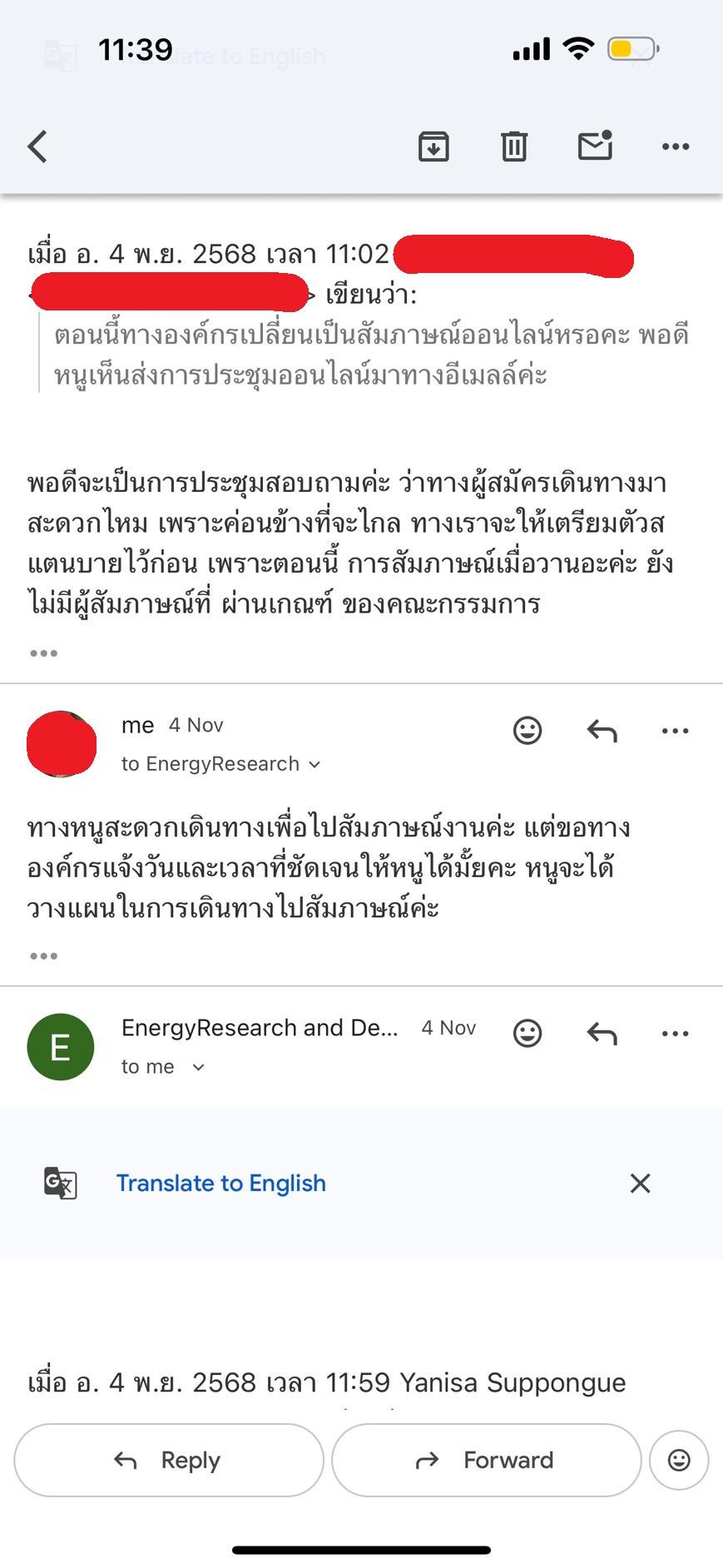Forward this email

coord(486,1460)
